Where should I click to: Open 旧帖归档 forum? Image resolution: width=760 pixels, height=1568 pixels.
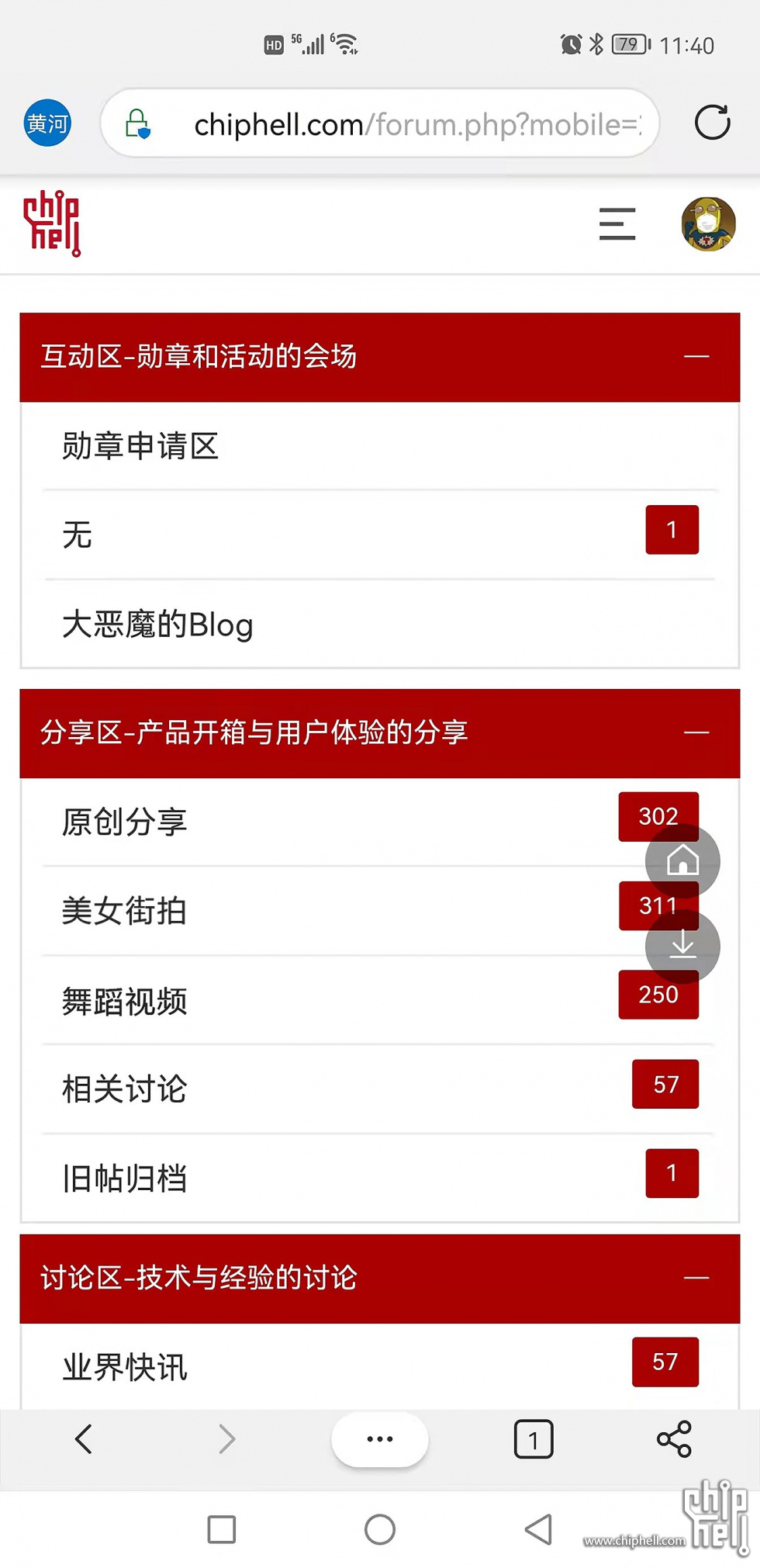pos(380,1179)
